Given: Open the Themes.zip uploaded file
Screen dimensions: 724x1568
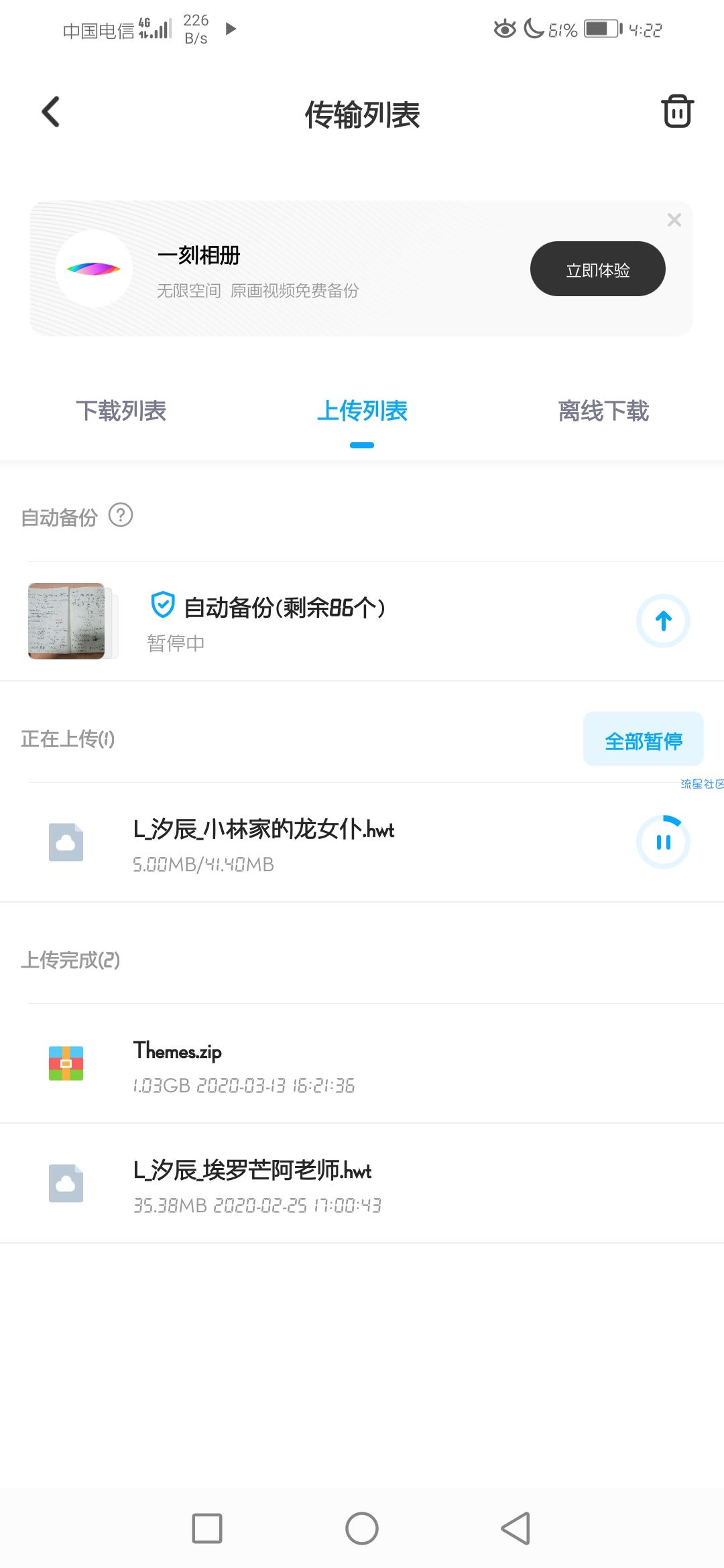Looking at the screenshot, I should point(362,1064).
